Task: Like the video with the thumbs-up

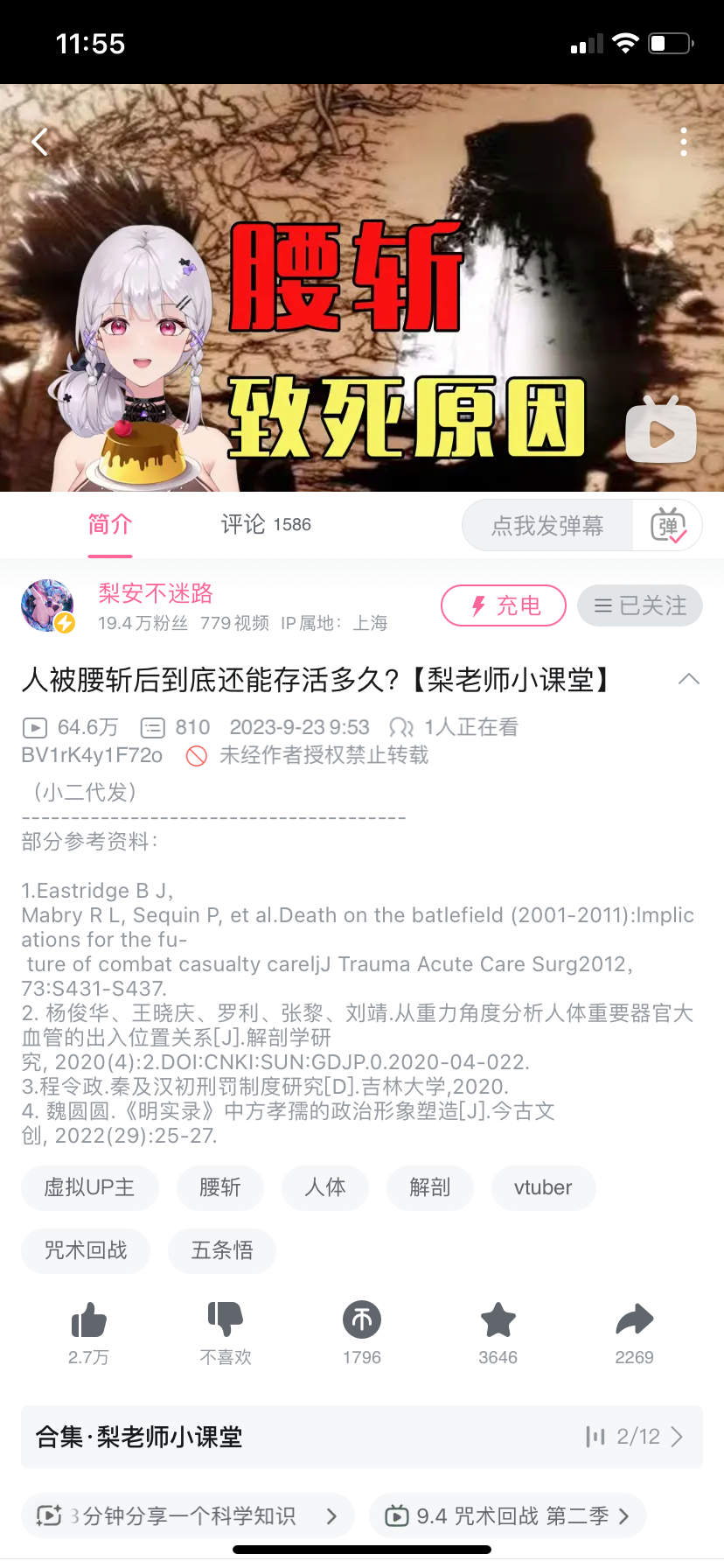Action: tap(88, 1320)
